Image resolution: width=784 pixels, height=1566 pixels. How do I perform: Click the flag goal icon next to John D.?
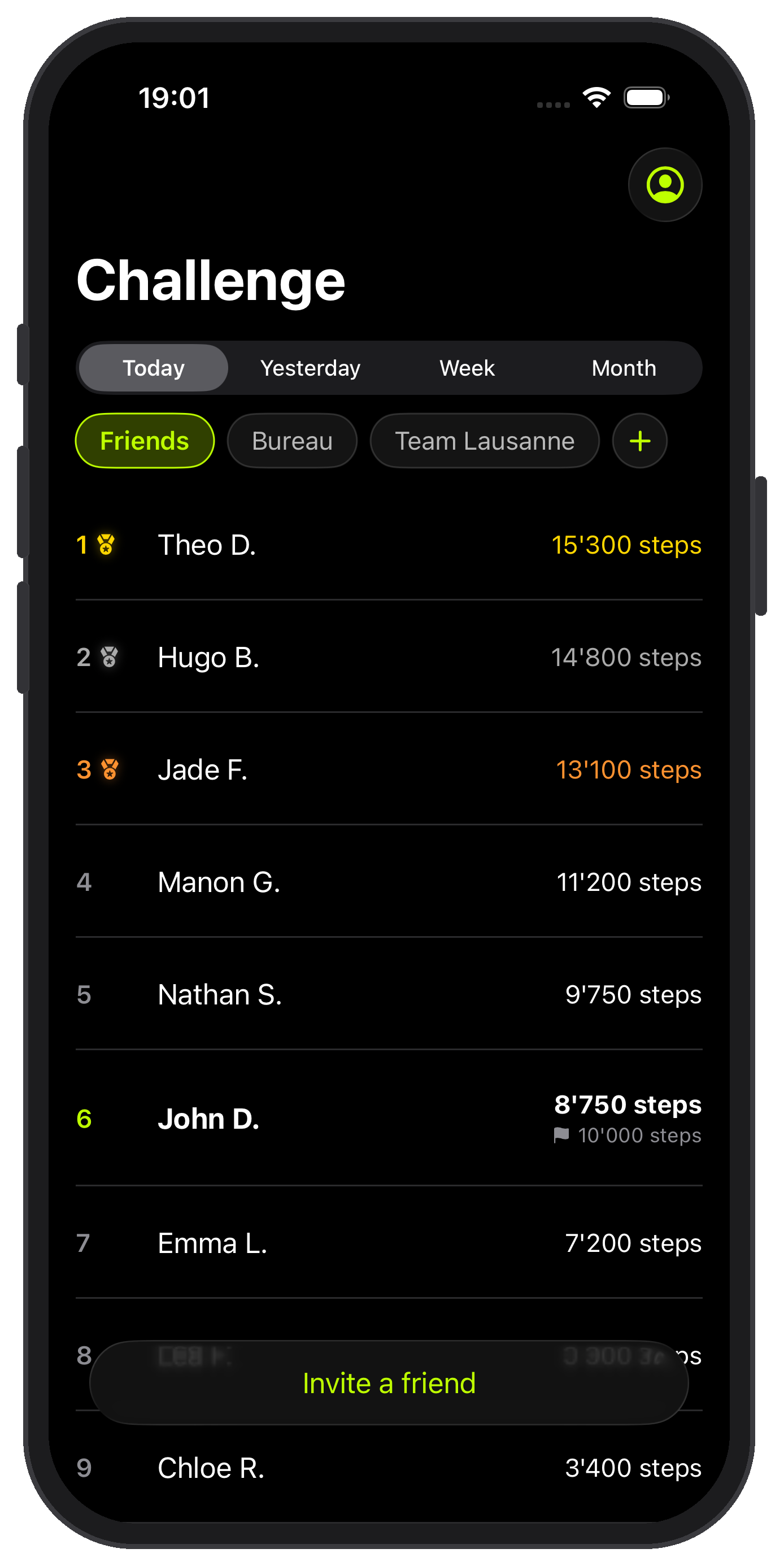point(560,1134)
